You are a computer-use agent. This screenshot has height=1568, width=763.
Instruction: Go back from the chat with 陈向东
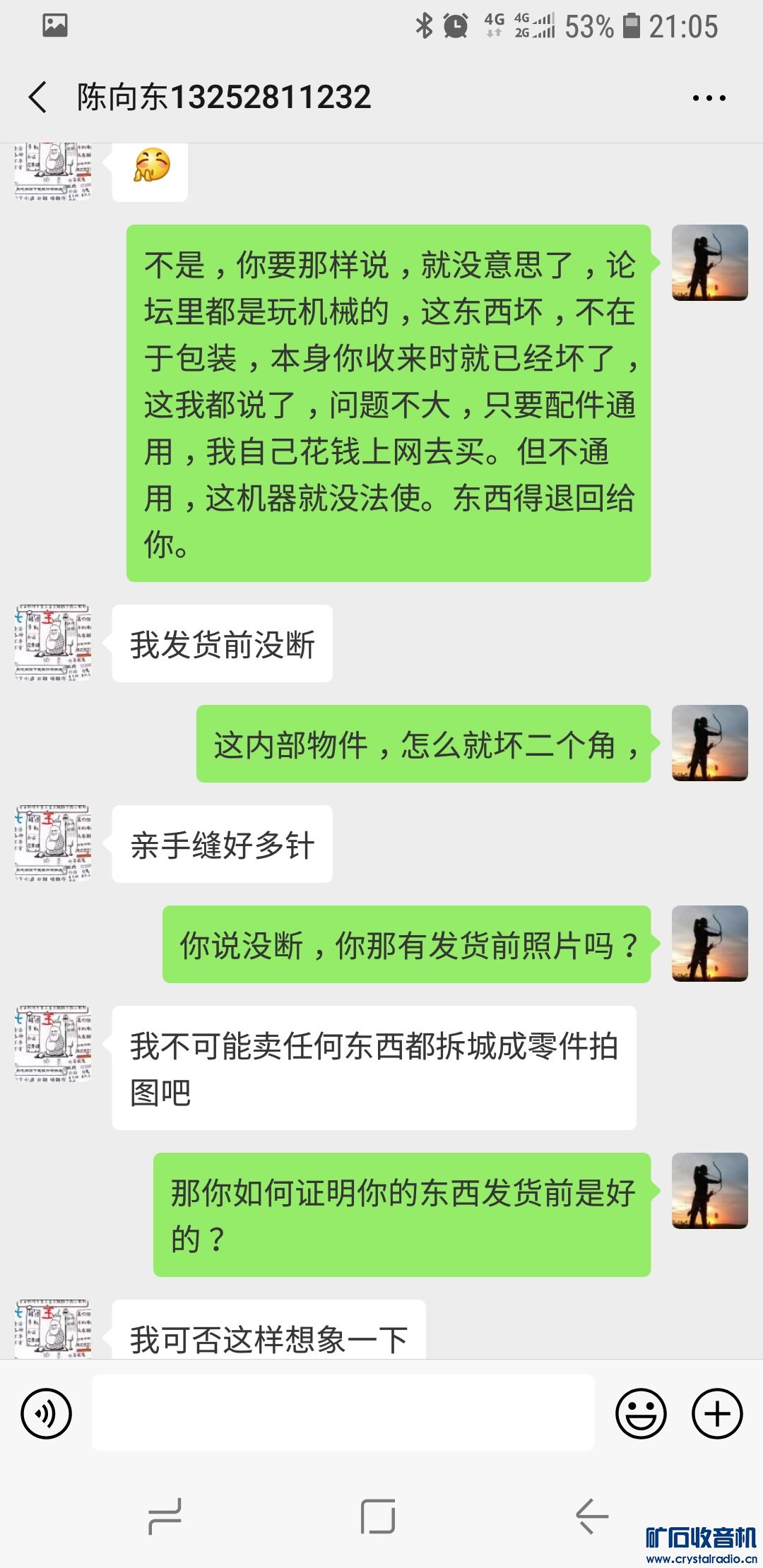tap(38, 97)
